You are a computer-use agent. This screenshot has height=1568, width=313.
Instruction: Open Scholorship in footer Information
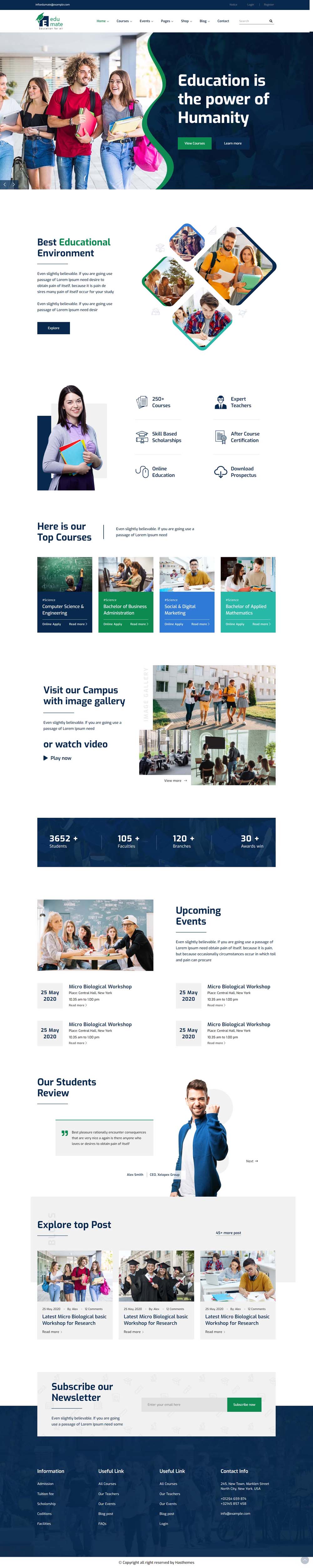46,1504
